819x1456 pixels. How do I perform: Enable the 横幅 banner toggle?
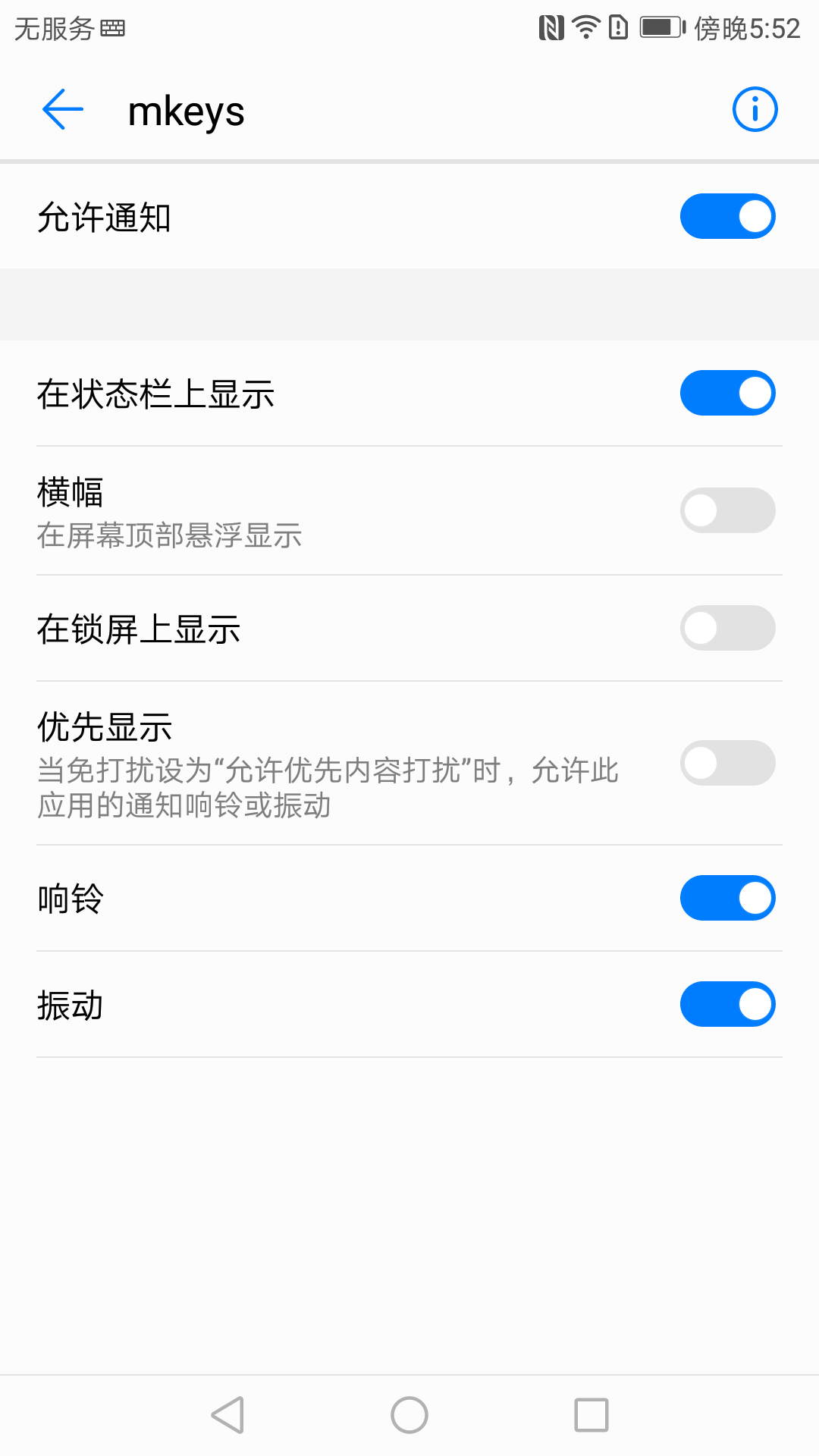pyautogui.click(x=727, y=510)
